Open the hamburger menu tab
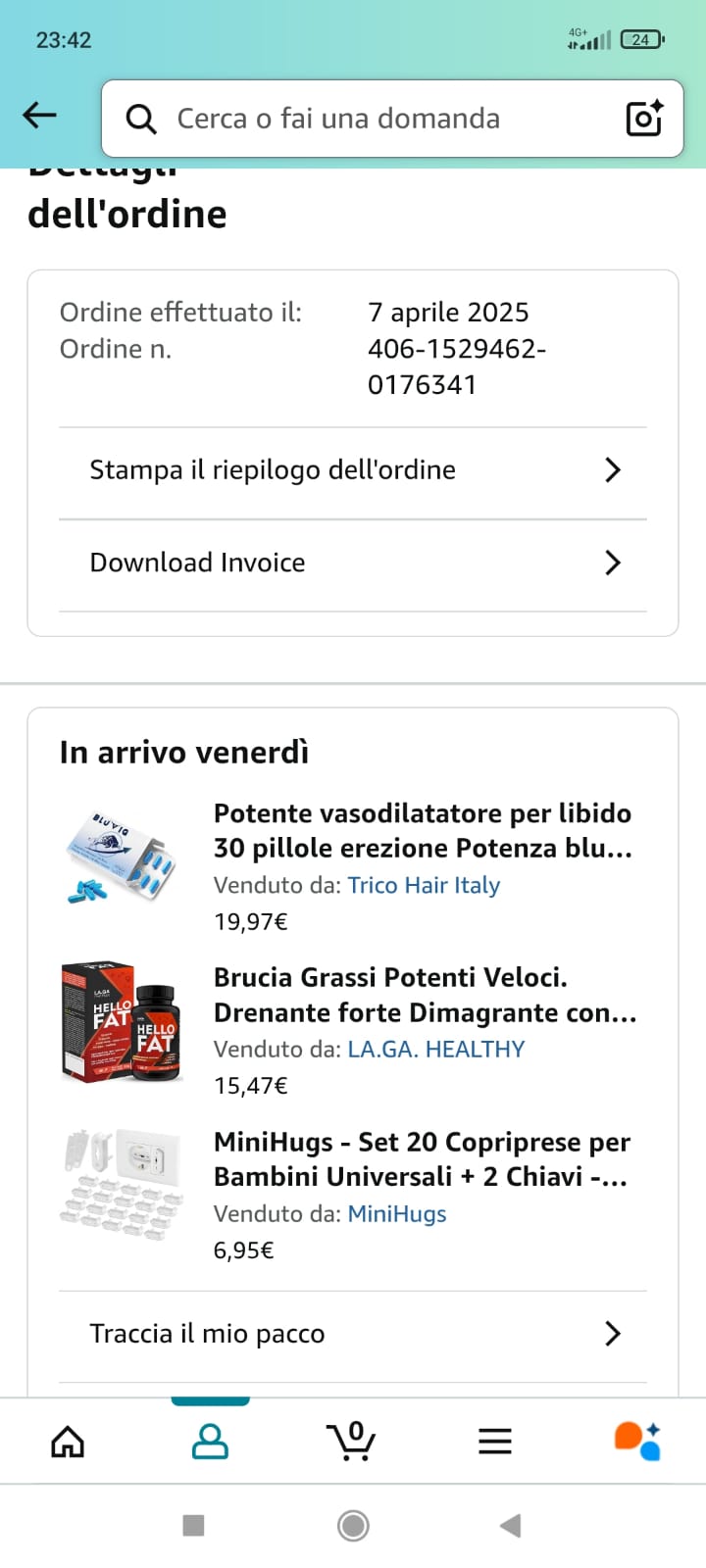 495,1442
